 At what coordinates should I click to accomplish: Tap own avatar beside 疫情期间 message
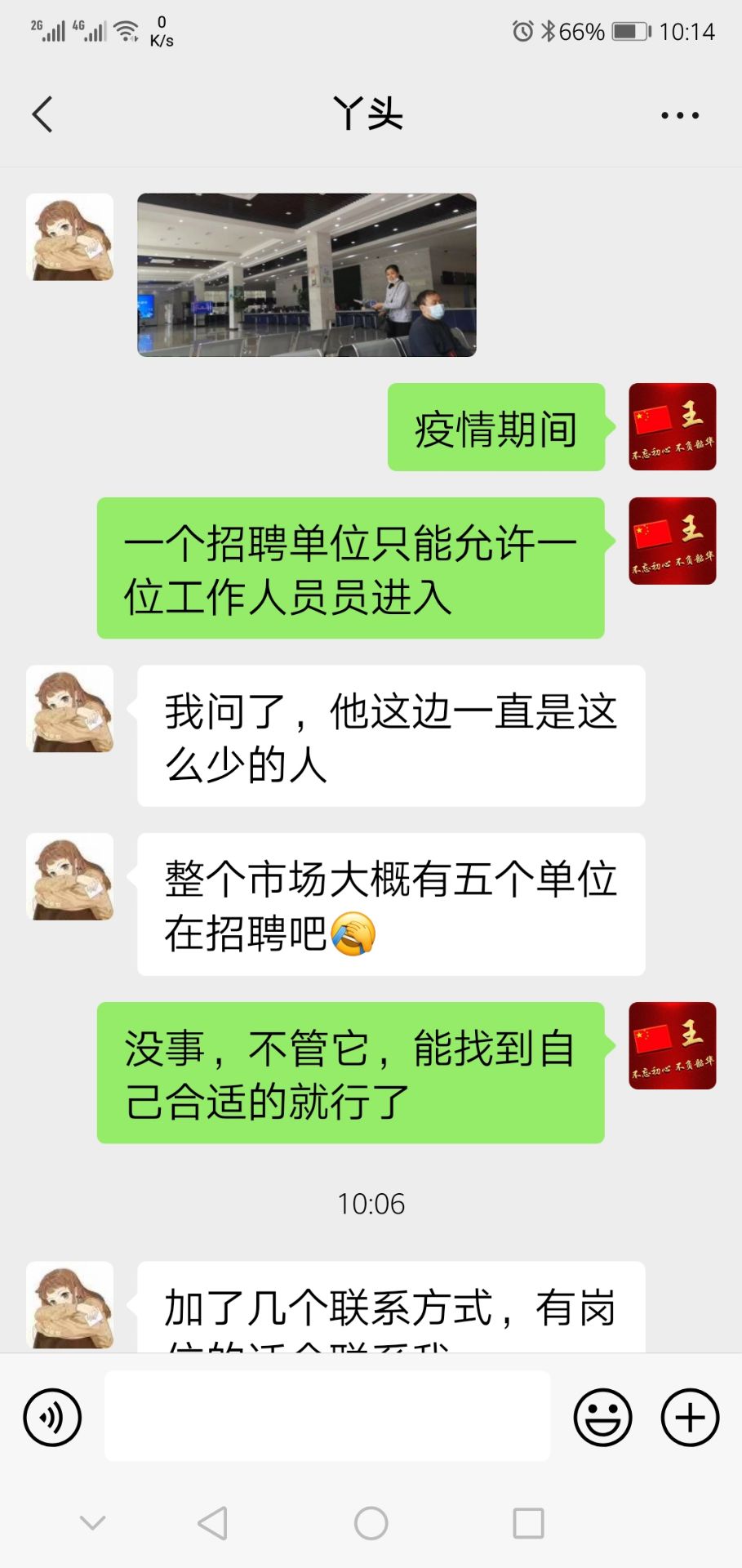672,426
